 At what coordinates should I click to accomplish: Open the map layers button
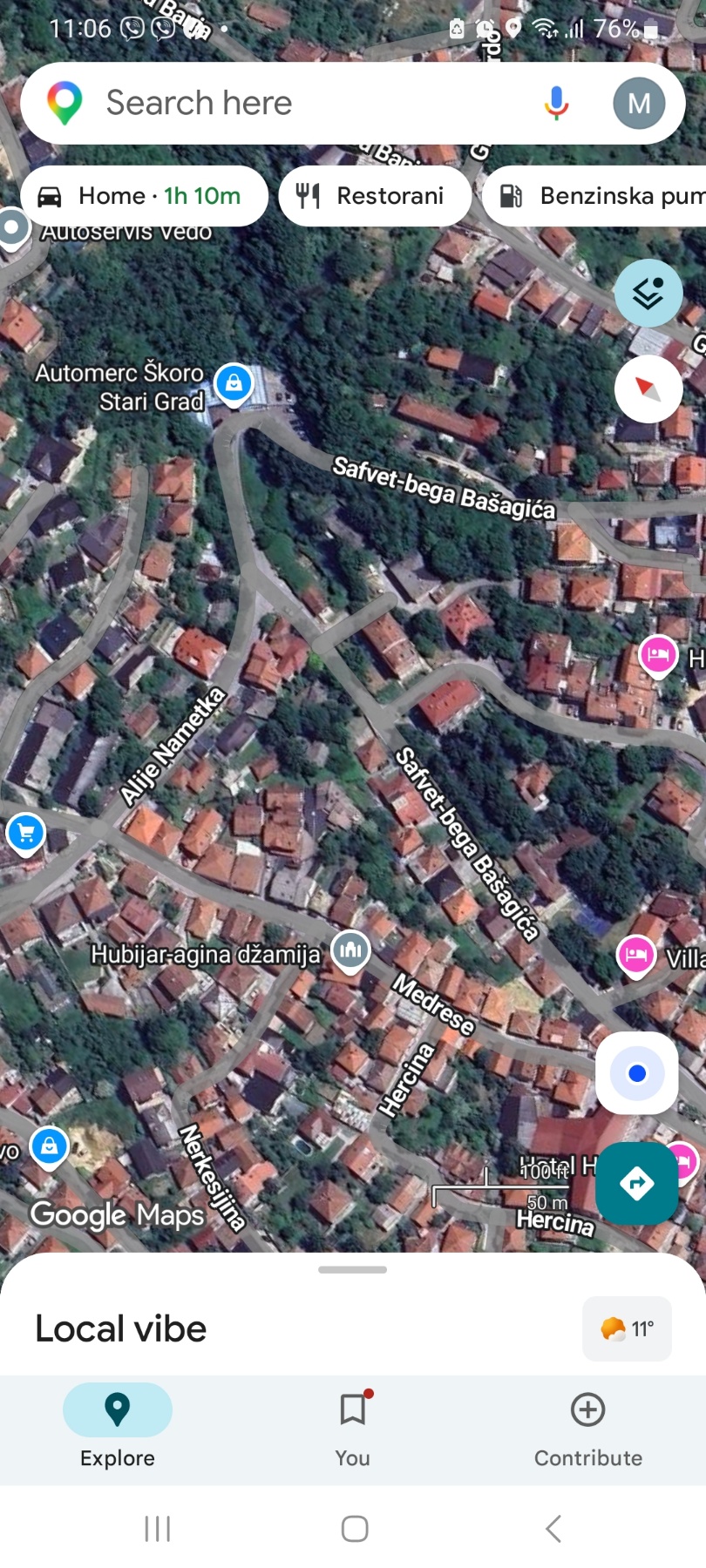pyautogui.click(x=648, y=294)
